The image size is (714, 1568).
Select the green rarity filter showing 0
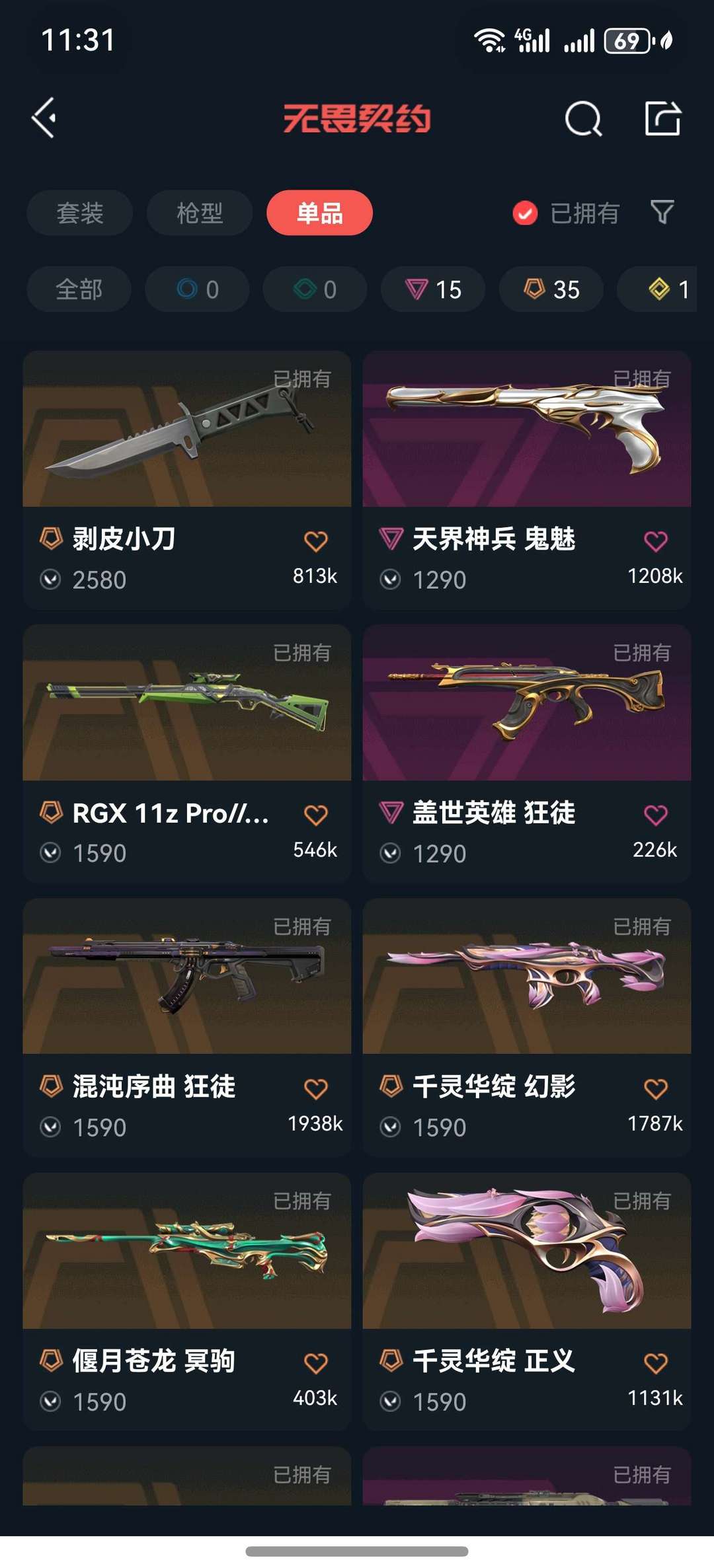coord(315,289)
